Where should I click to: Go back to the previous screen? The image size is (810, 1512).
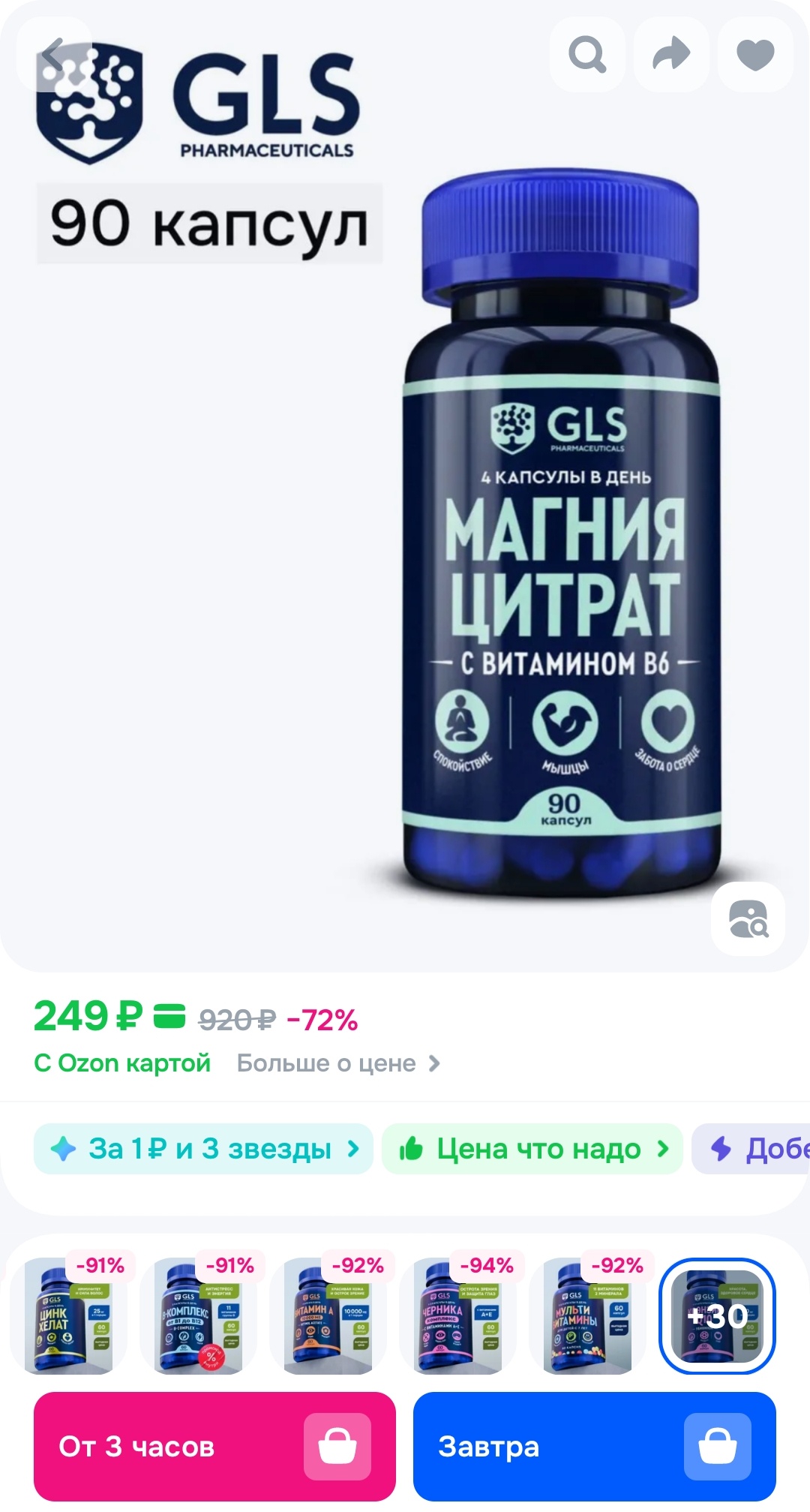click(52, 55)
